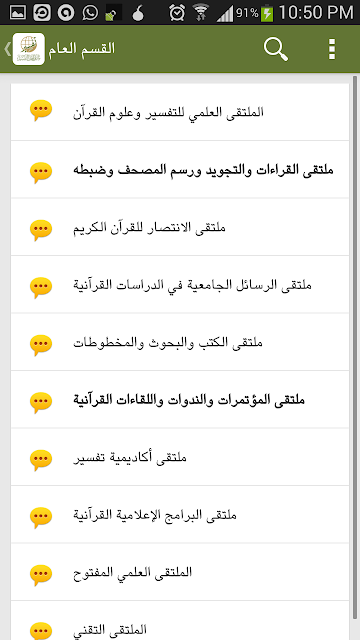Viewport: 360px width, 640px height.
Task: Select ملتقى الرسائل الجامعية في الدراسات القرآنية
Action: [x=180, y=285]
